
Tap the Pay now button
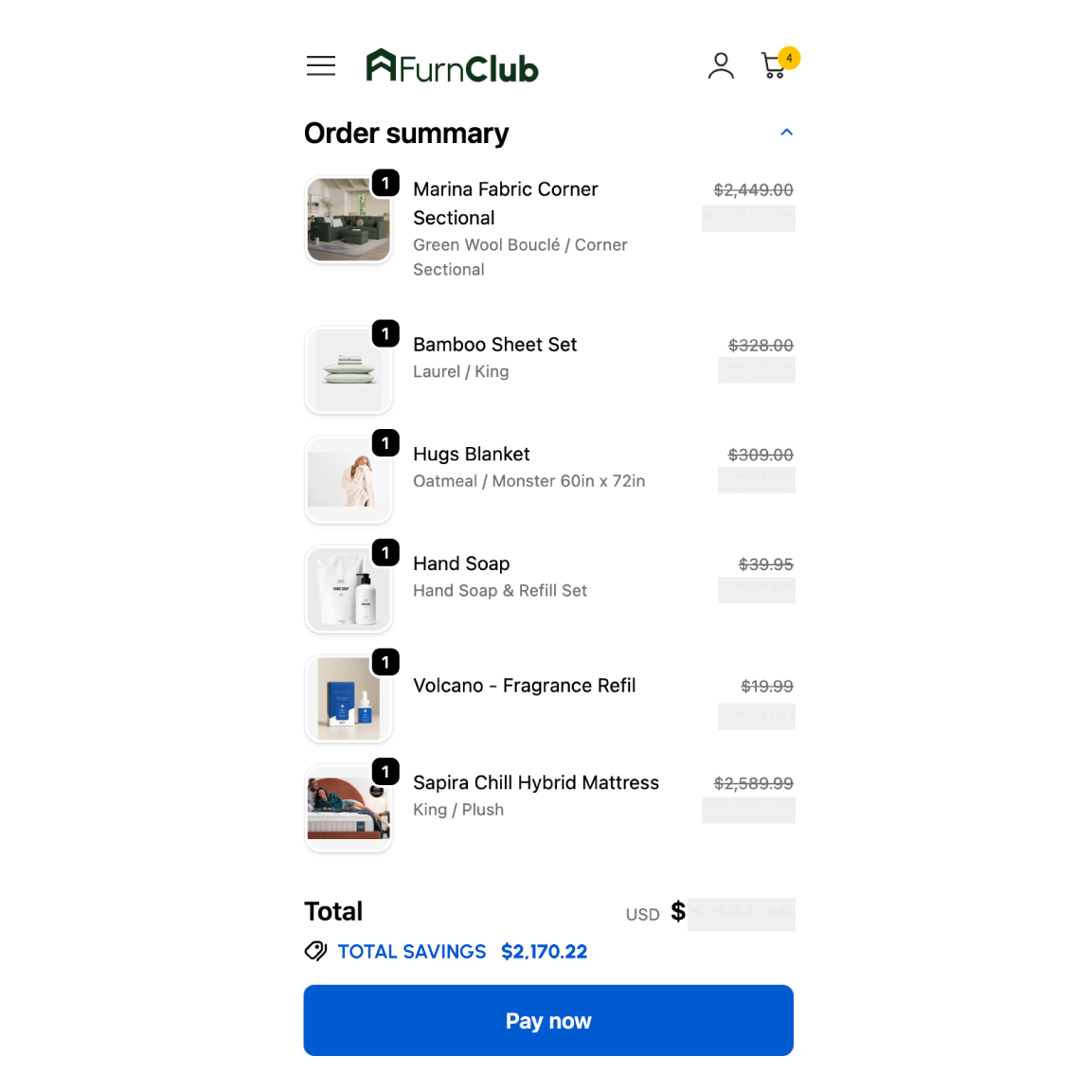(548, 1020)
